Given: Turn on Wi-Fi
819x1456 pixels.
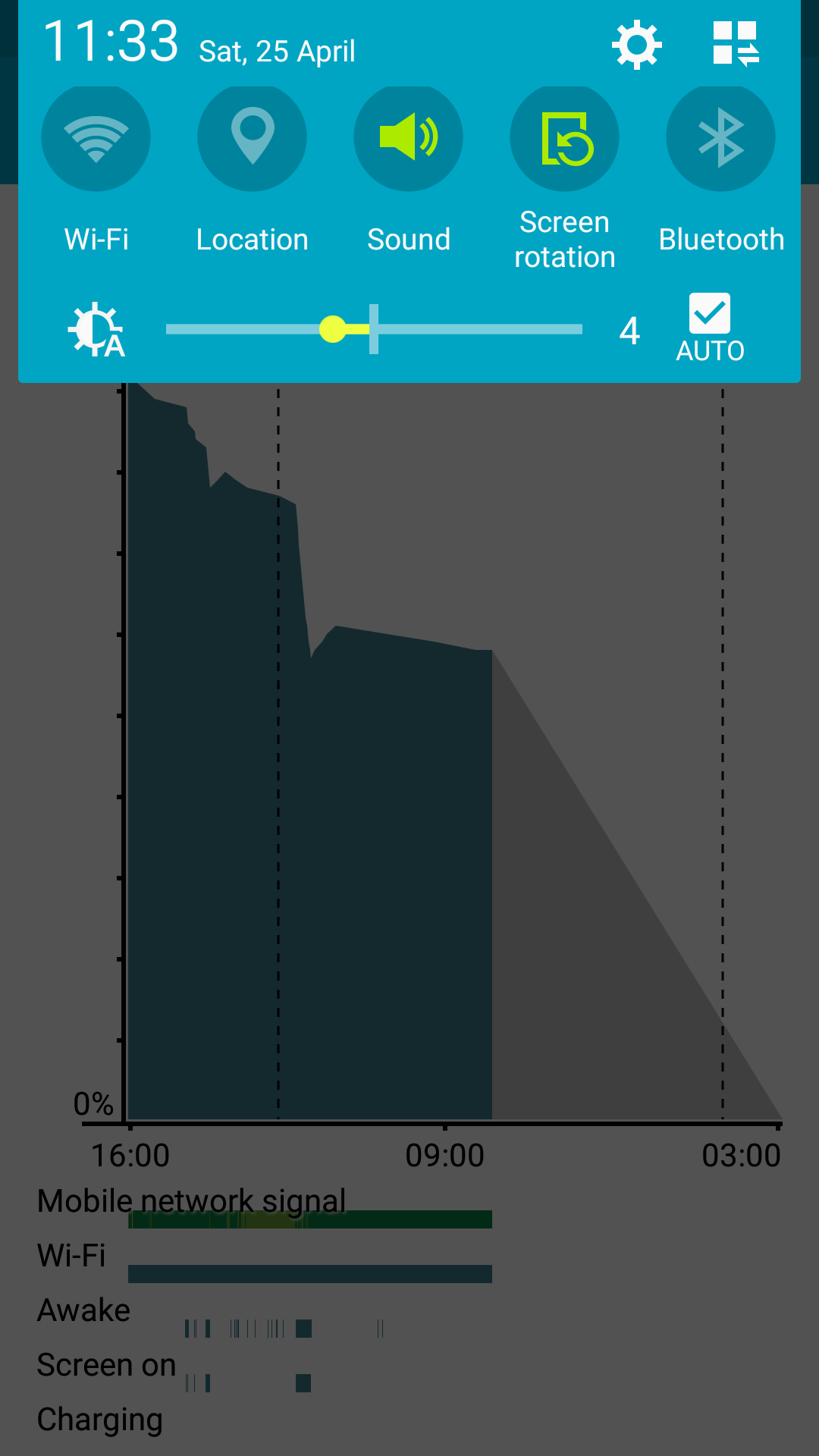Looking at the screenshot, I should (x=96, y=138).
